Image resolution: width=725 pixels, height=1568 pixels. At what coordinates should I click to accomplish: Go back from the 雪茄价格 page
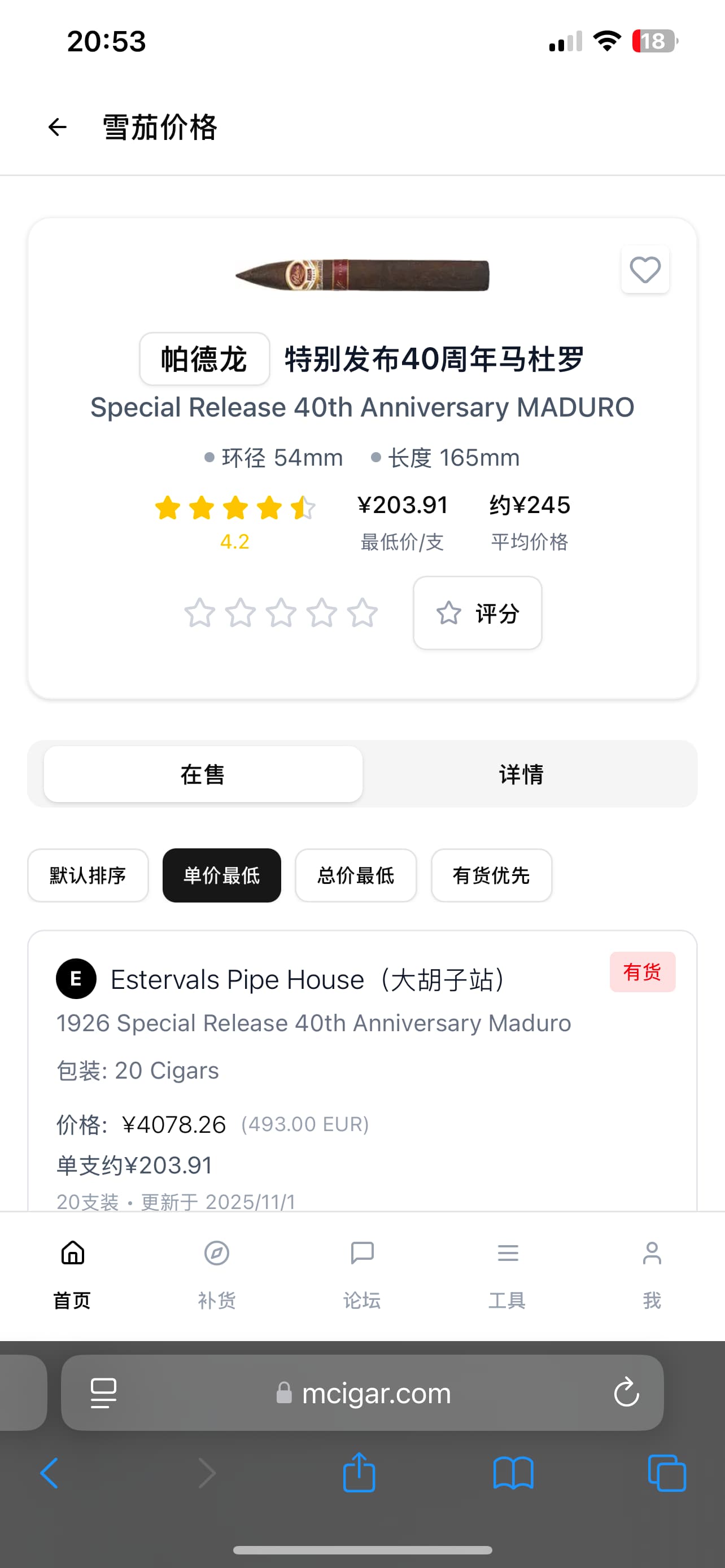pos(57,127)
